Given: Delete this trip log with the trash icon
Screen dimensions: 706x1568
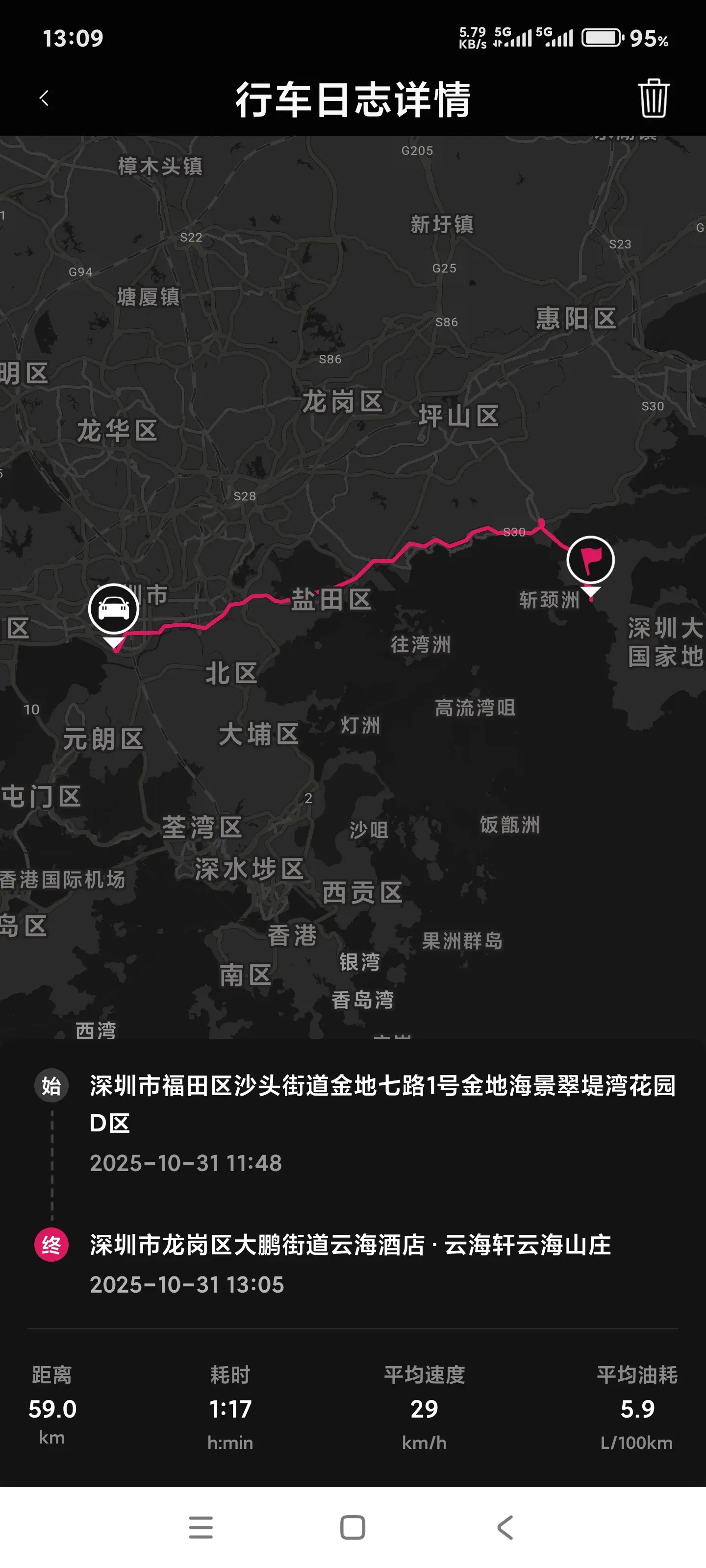Looking at the screenshot, I should tap(653, 98).
